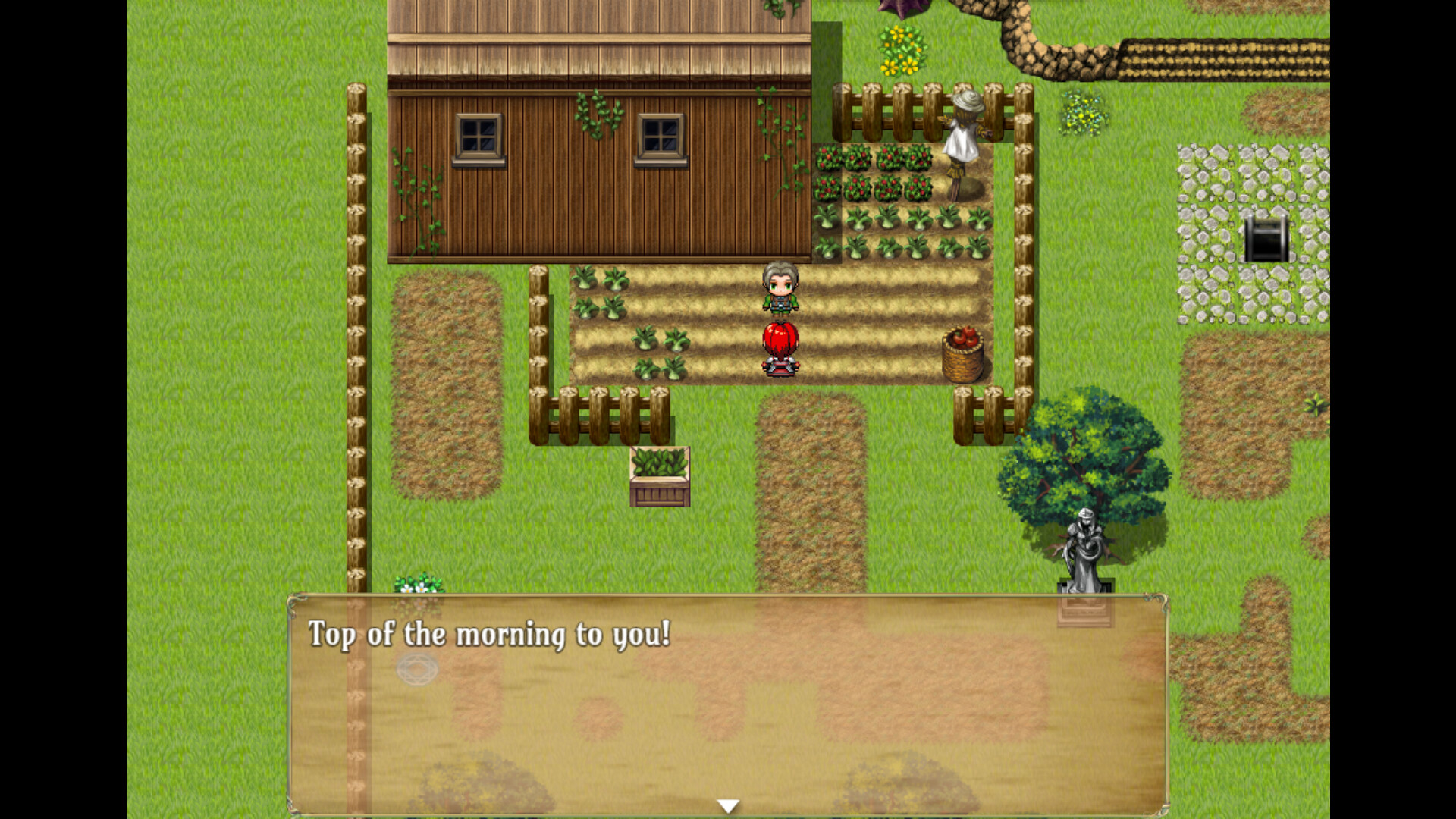
Task: Advance the "Top of the morning" dialogue box
Action: click(x=728, y=805)
